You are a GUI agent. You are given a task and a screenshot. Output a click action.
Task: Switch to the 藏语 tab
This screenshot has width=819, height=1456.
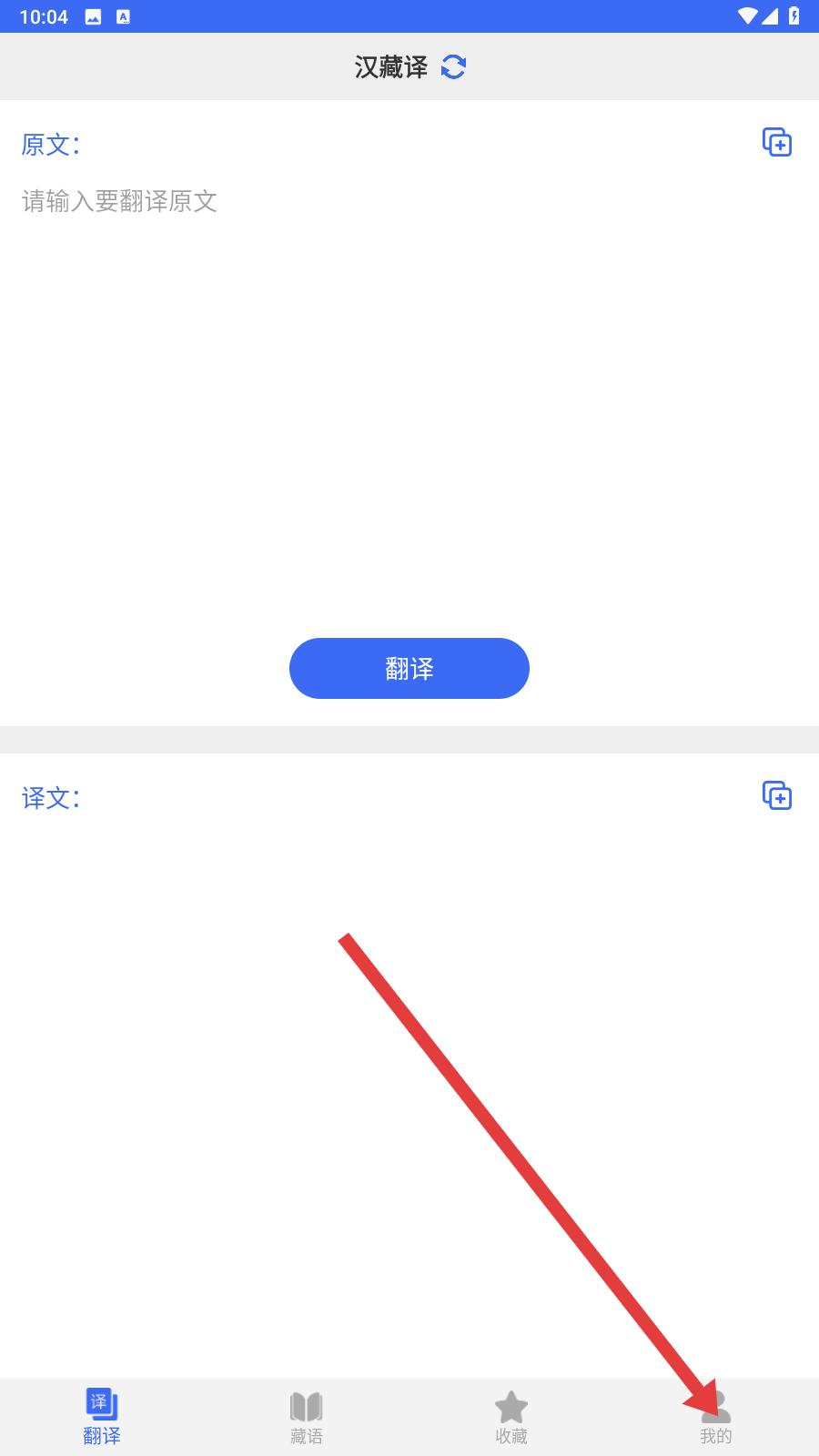[307, 1417]
